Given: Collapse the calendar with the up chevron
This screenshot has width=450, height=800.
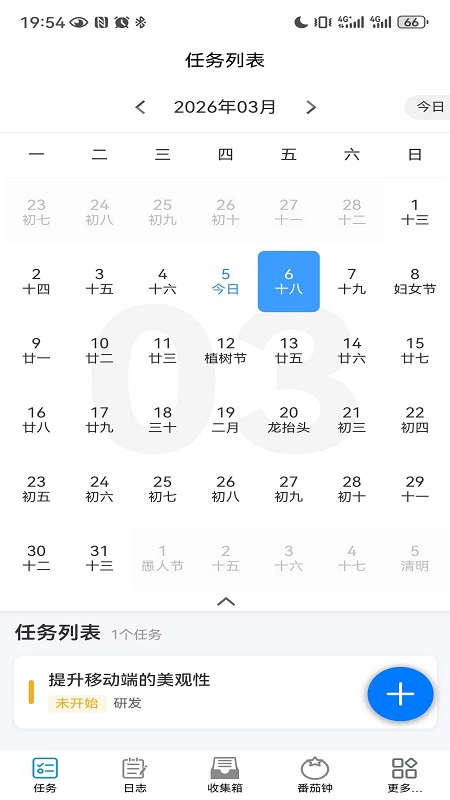Looking at the screenshot, I should [x=226, y=602].
